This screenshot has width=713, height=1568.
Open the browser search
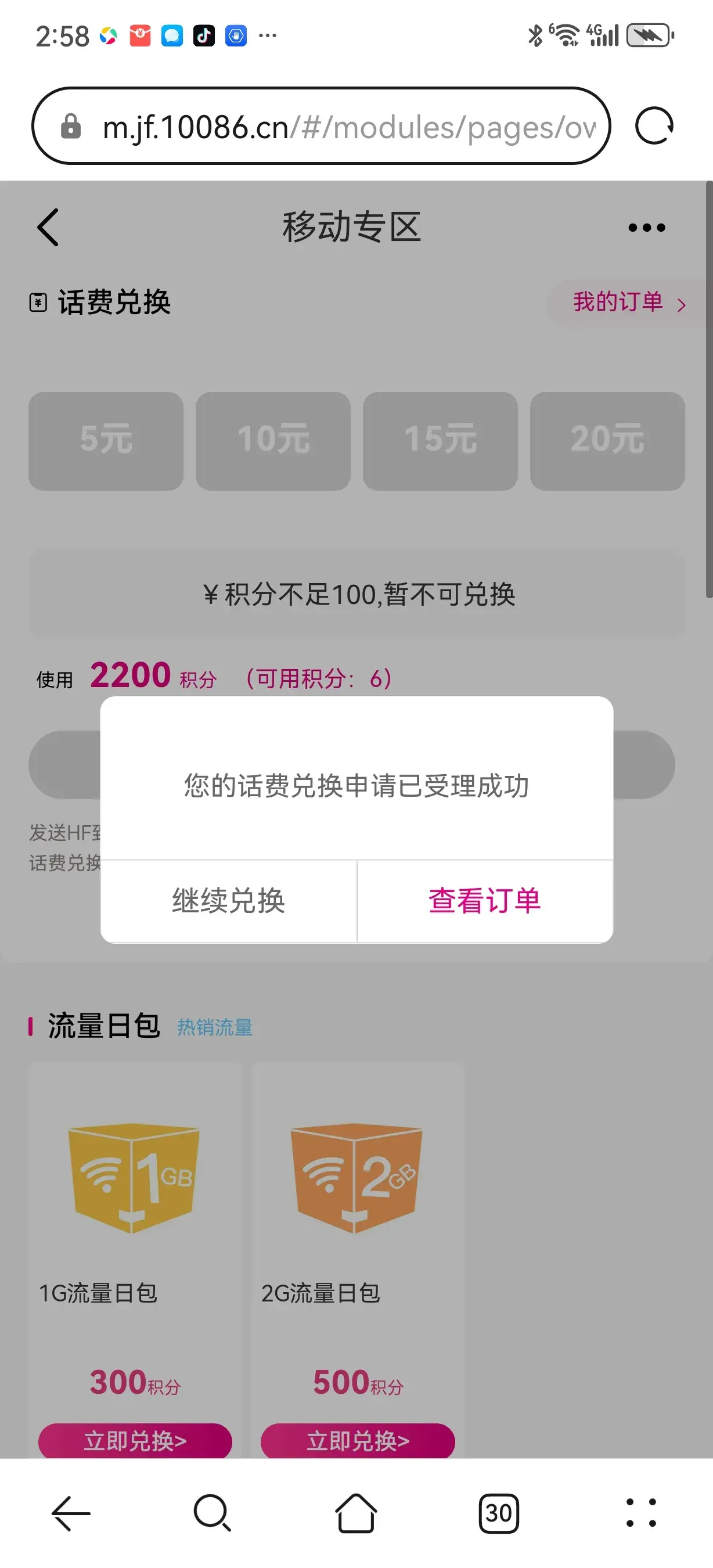point(213,1513)
